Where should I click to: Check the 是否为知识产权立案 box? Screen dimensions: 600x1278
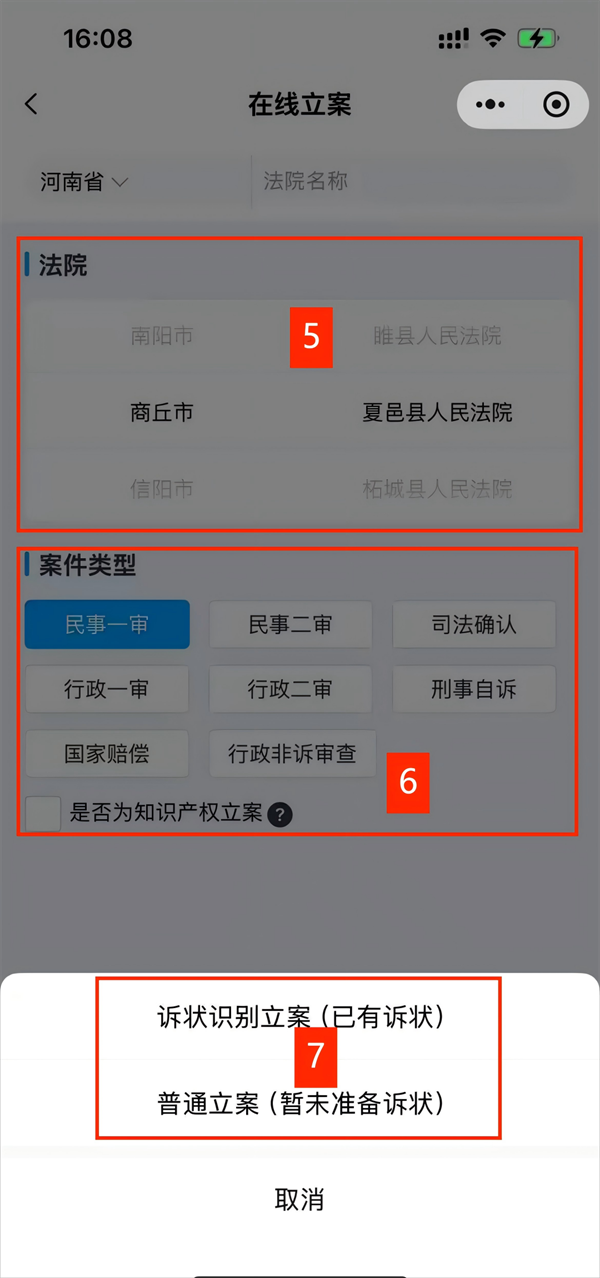point(44,813)
